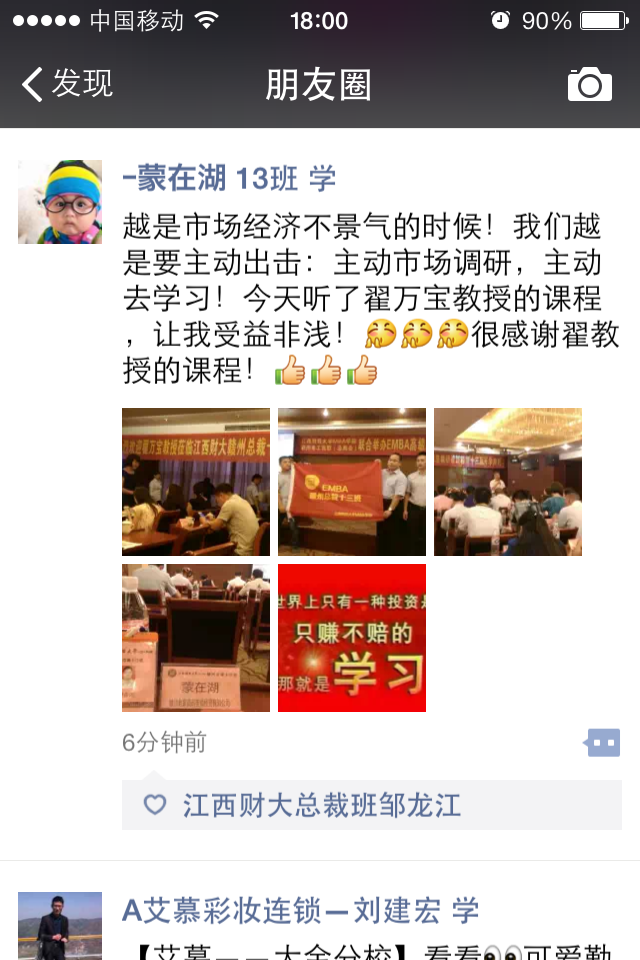
Task: Open the like and comment bubble button
Action: 603,743
